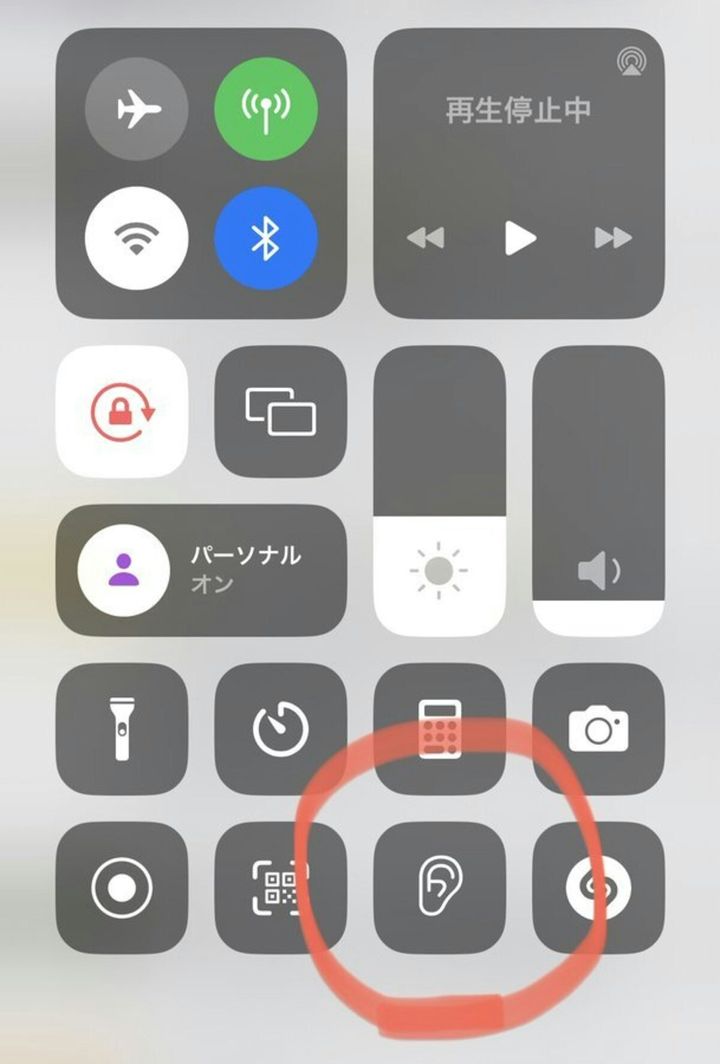Viewport: 720px width, 1064px height.
Task: Skip to the previous track
Action: (x=425, y=238)
